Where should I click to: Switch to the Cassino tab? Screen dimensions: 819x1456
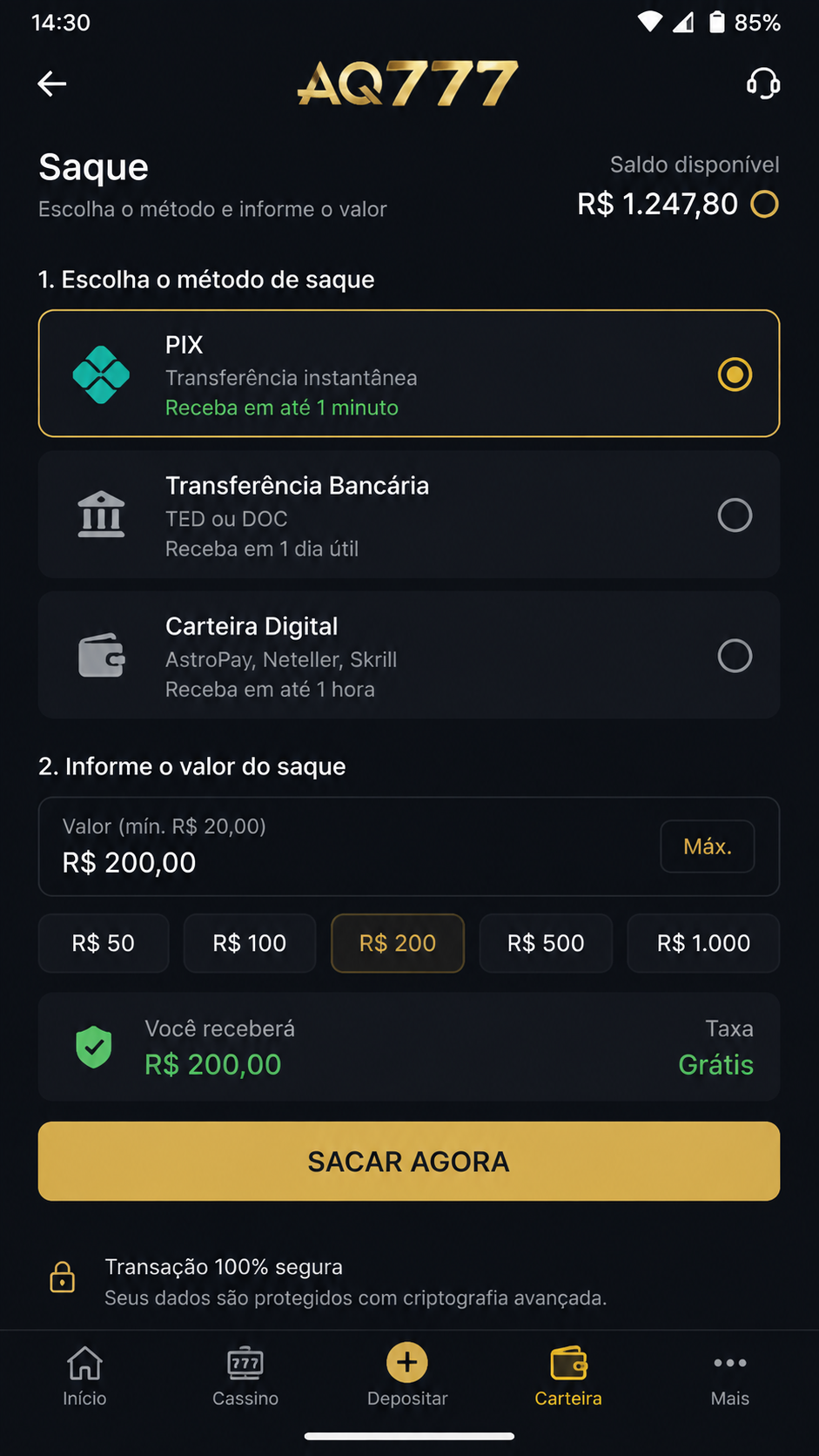(245, 1376)
